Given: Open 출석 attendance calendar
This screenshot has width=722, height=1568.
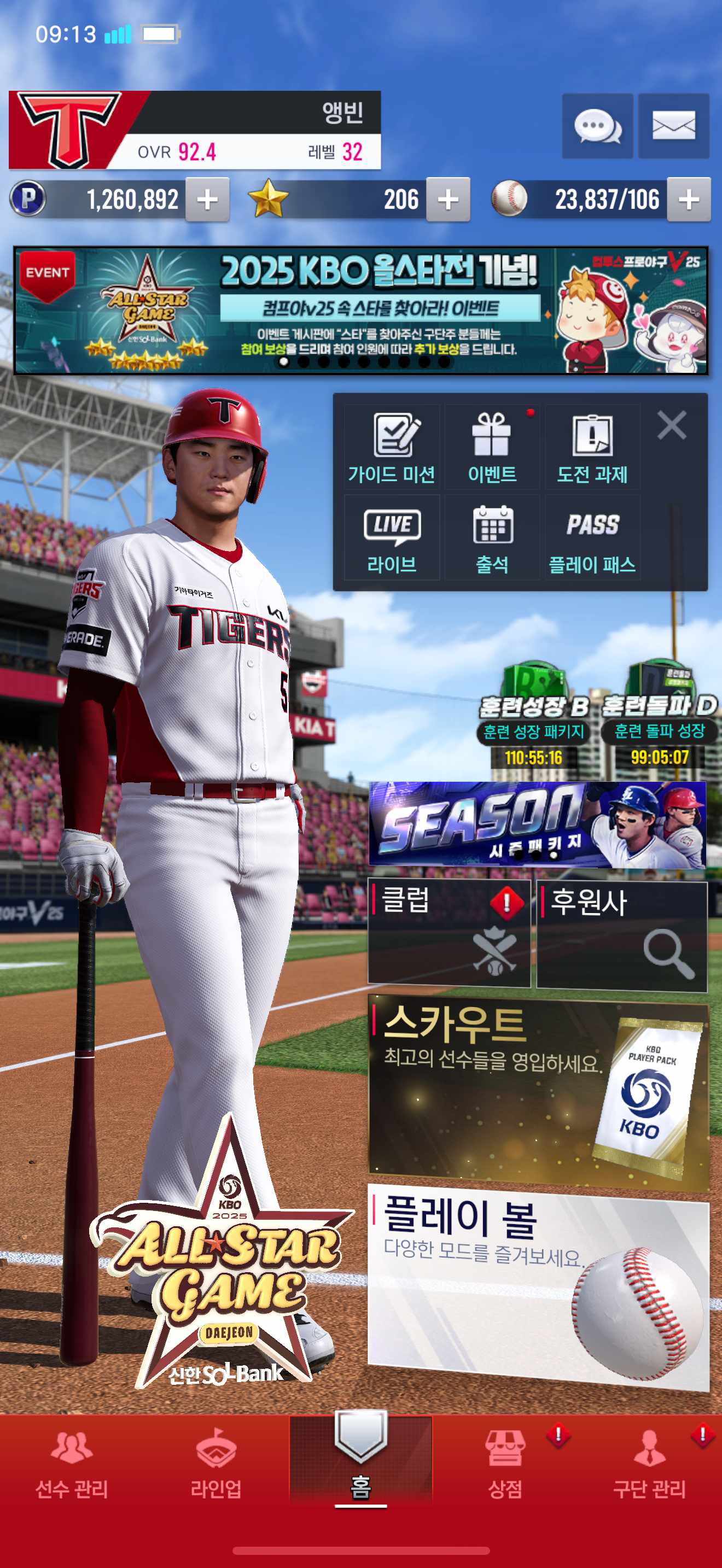Looking at the screenshot, I should 492,537.
